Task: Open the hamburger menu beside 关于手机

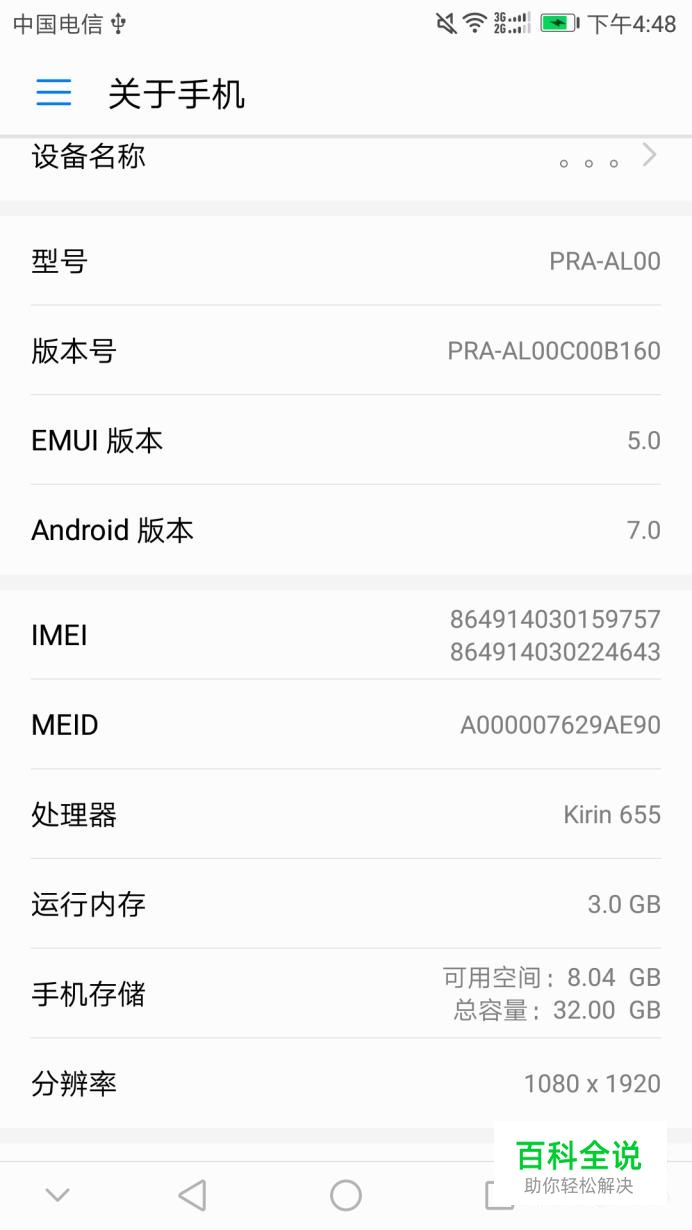Action: [x=54, y=93]
